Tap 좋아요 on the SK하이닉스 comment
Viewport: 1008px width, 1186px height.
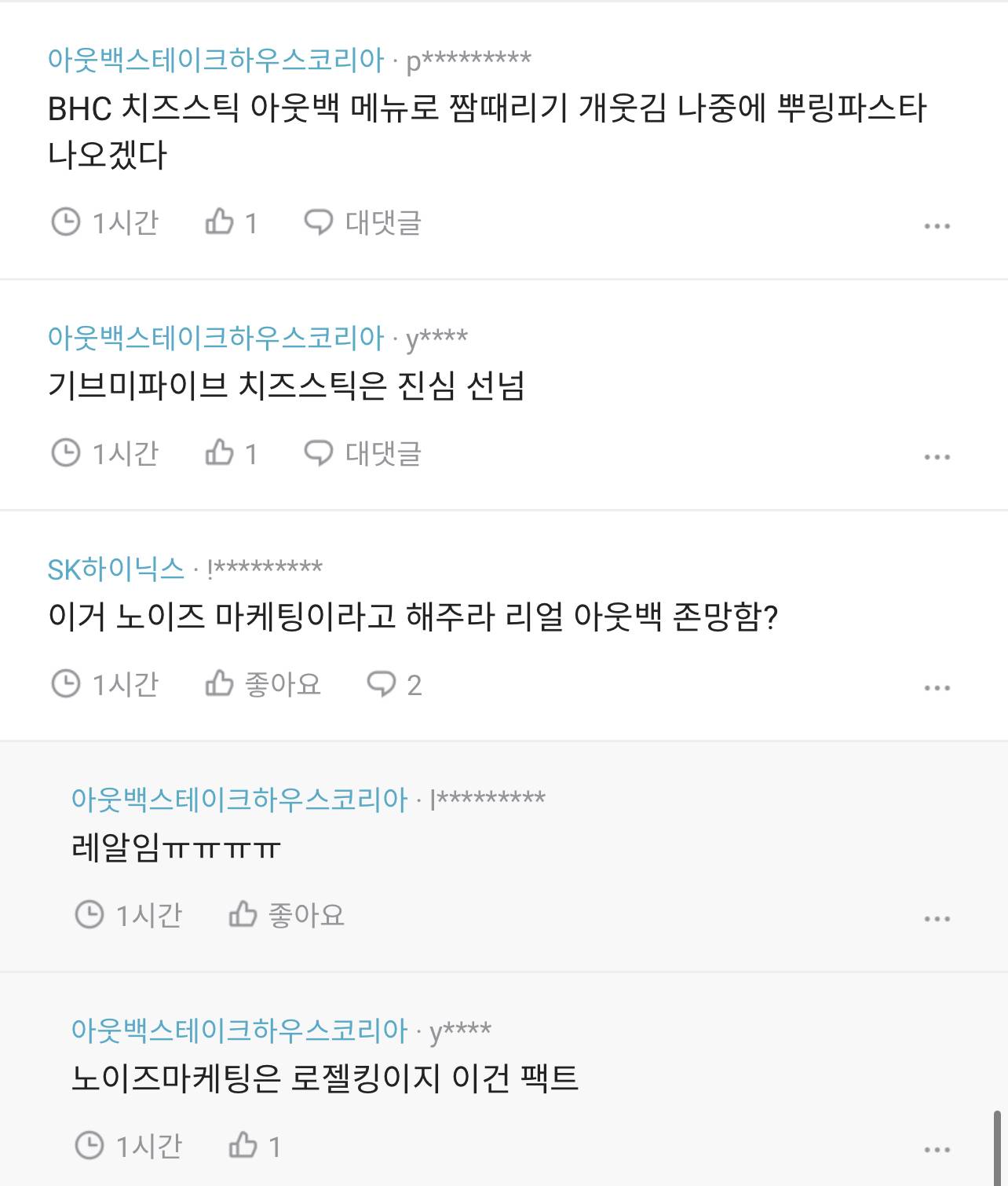click(262, 684)
